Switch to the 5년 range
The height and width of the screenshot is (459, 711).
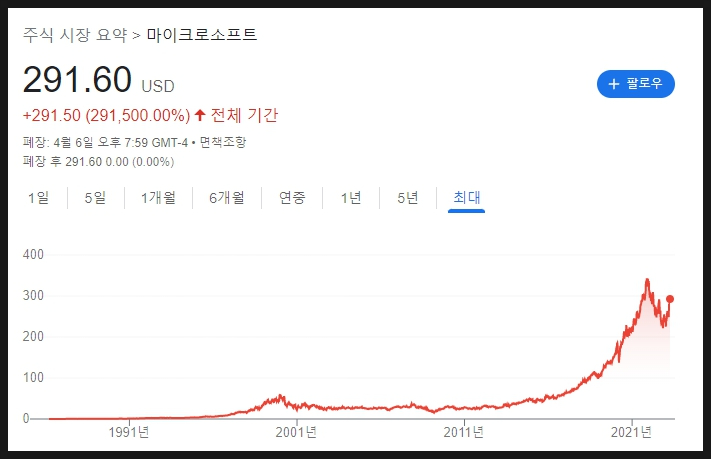[x=407, y=197]
